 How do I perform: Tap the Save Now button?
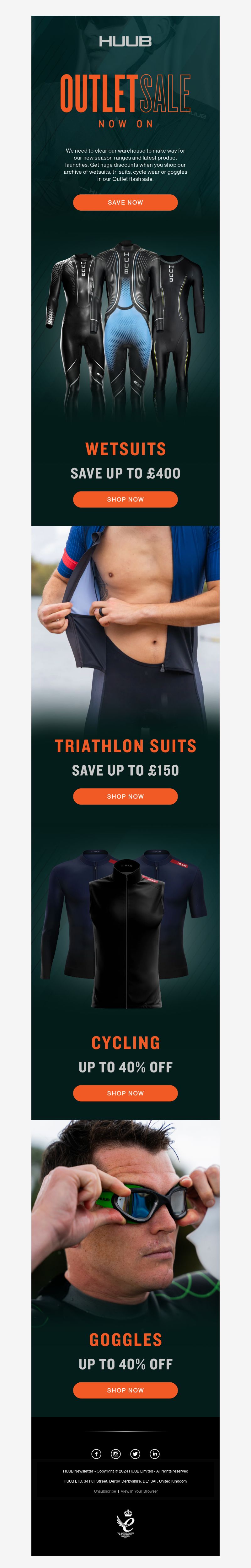[x=125, y=203]
